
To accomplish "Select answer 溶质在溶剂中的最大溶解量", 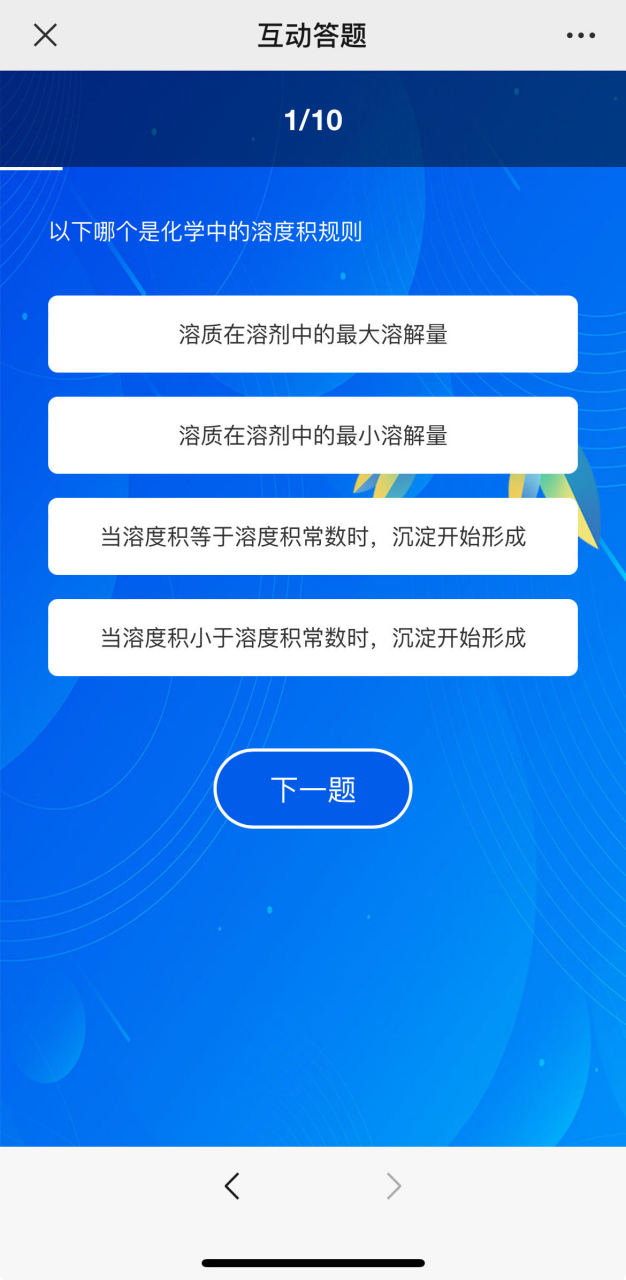I will click(x=313, y=334).
